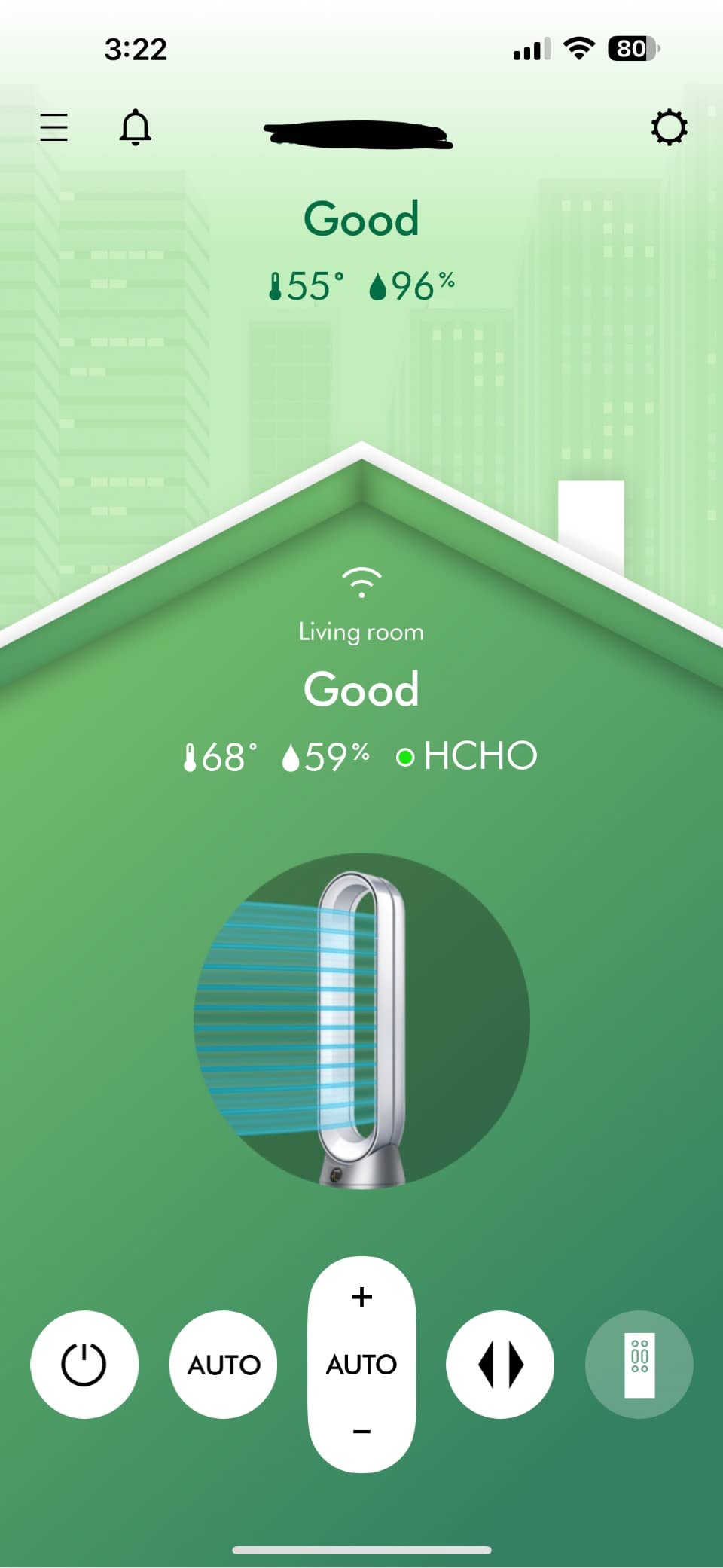The image size is (723, 1568).
Task: Open the hamburger menu
Action: click(x=54, y=127)
